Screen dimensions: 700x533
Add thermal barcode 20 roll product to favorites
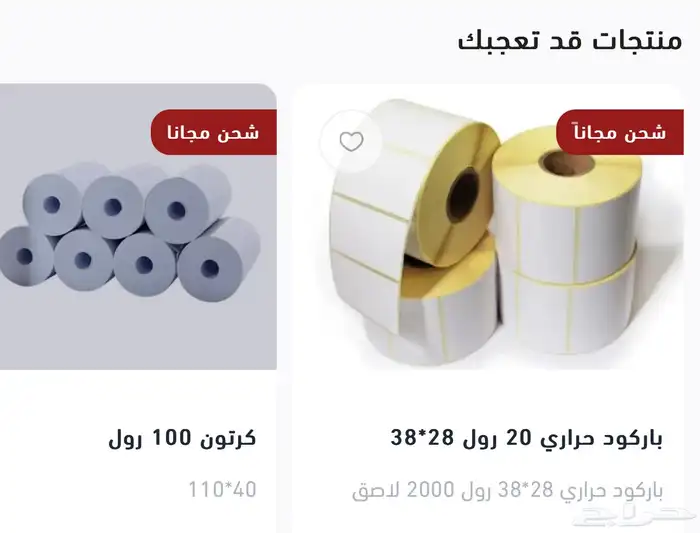(x=351, y=142)
